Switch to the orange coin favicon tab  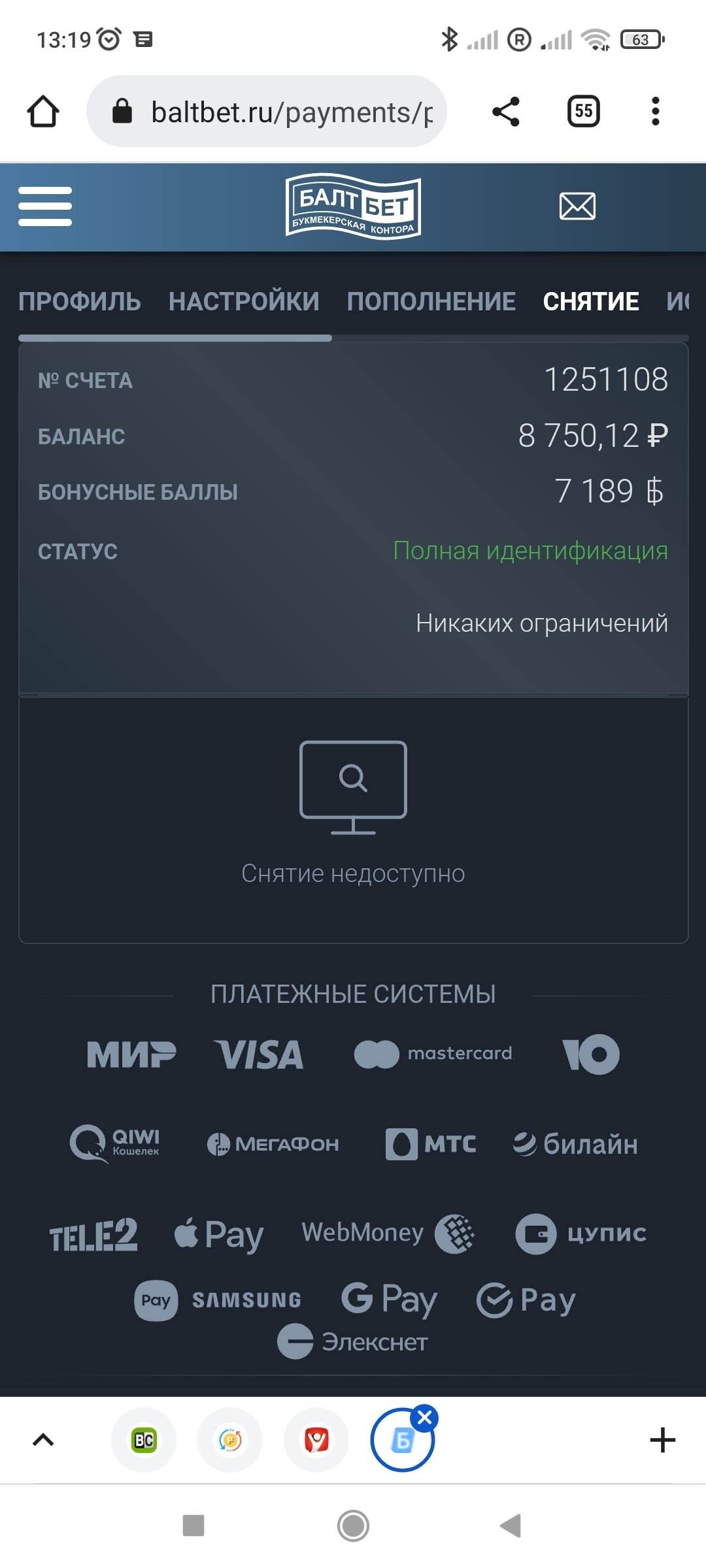(230, 1440)
